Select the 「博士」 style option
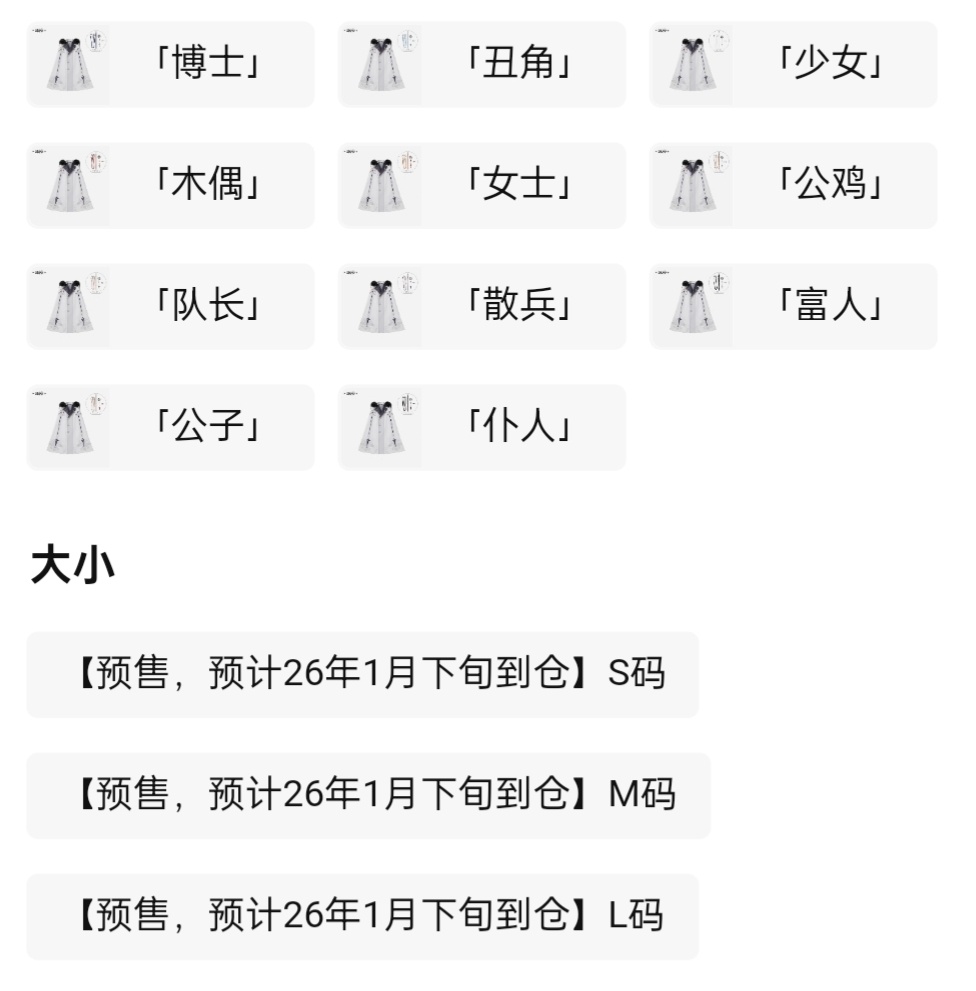Screen dimensions: 976x991 click(170, 64)
